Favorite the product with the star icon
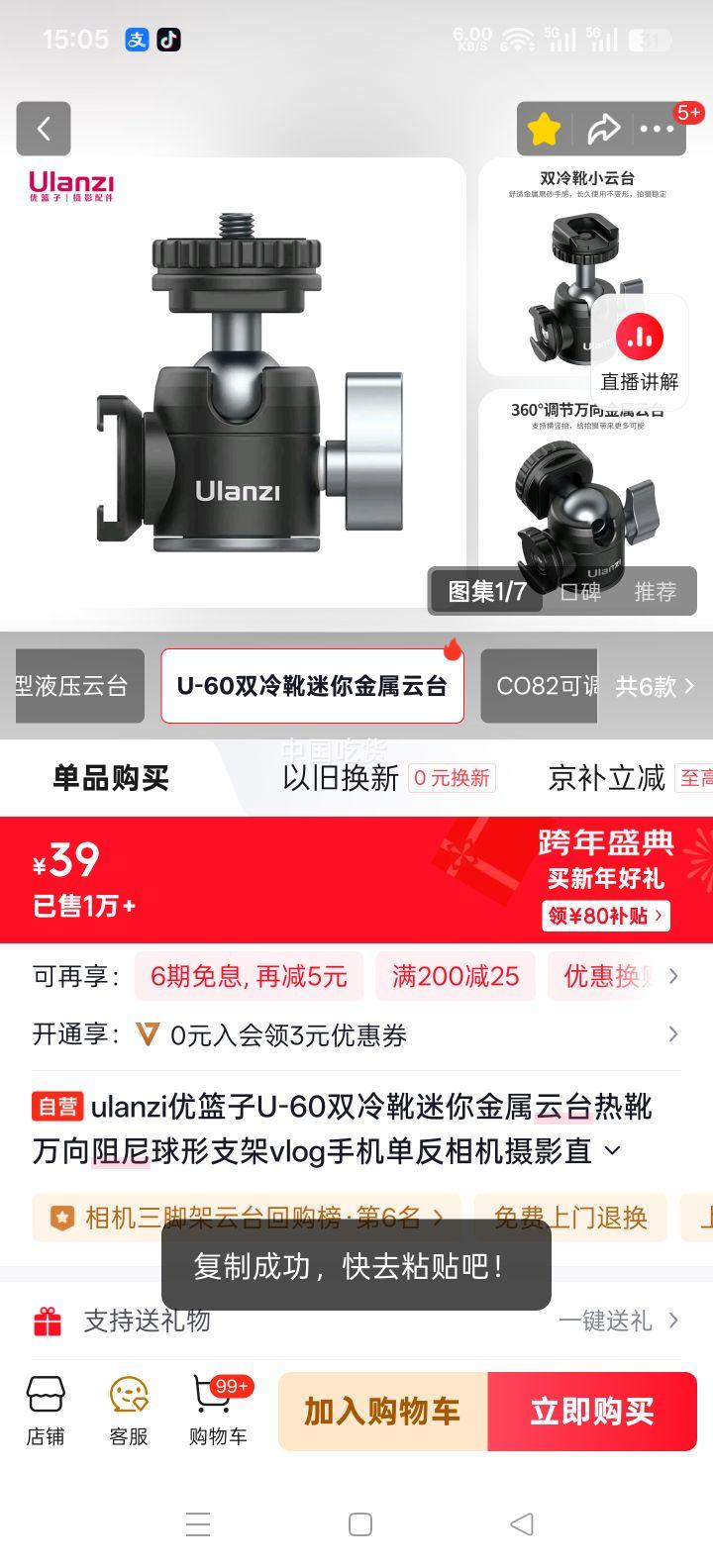The height and width of the screenshot is (1568, 713). [544, 129]
